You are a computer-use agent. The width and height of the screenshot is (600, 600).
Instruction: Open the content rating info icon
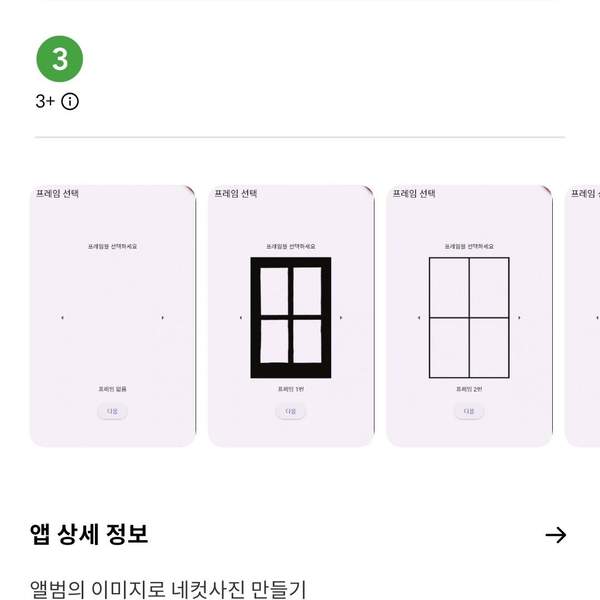(70, 101)
